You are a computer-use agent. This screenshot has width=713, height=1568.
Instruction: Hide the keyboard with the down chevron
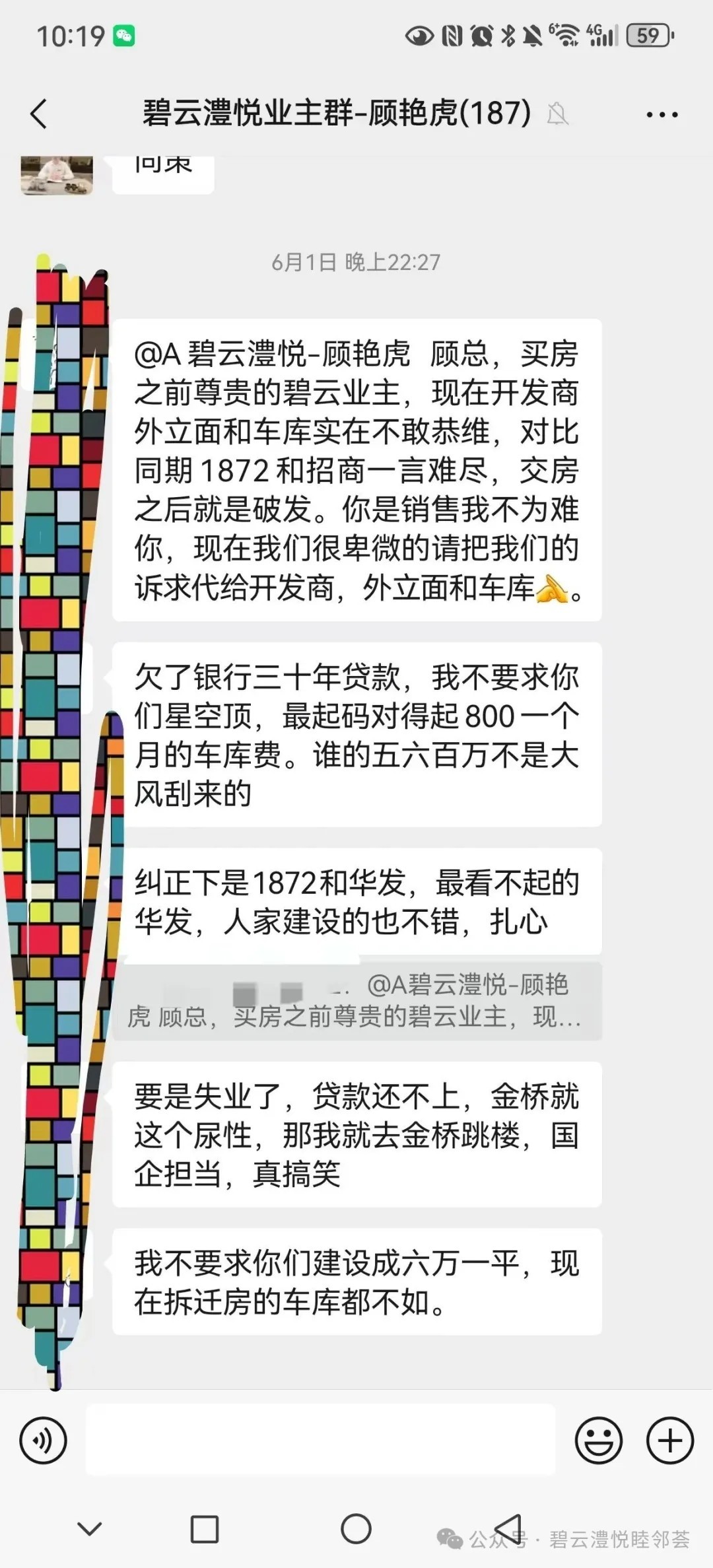click(90, 1529)
